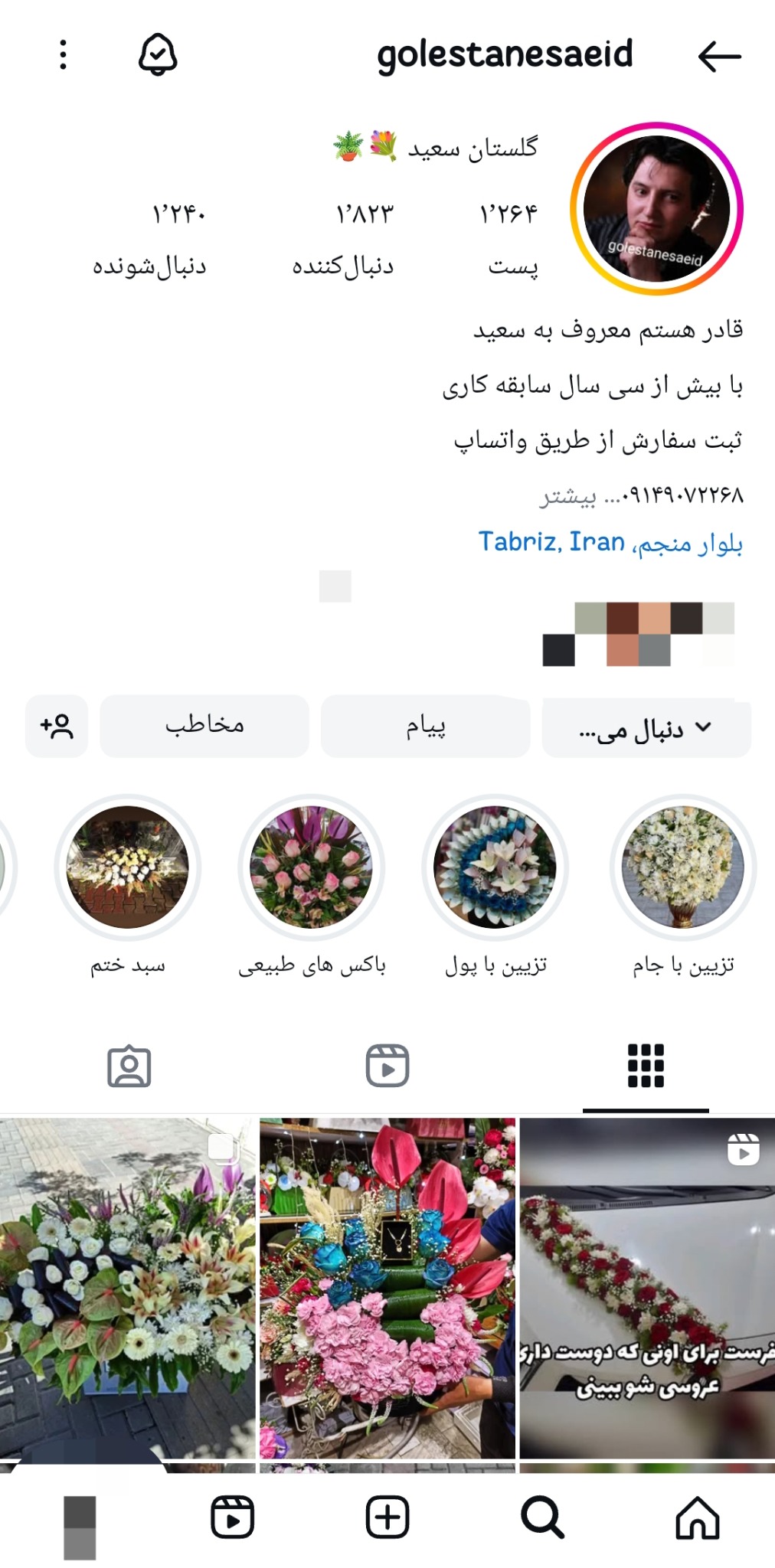Switch to the reels tab
Screen dimensions: 775x1568
point(387,1066)
